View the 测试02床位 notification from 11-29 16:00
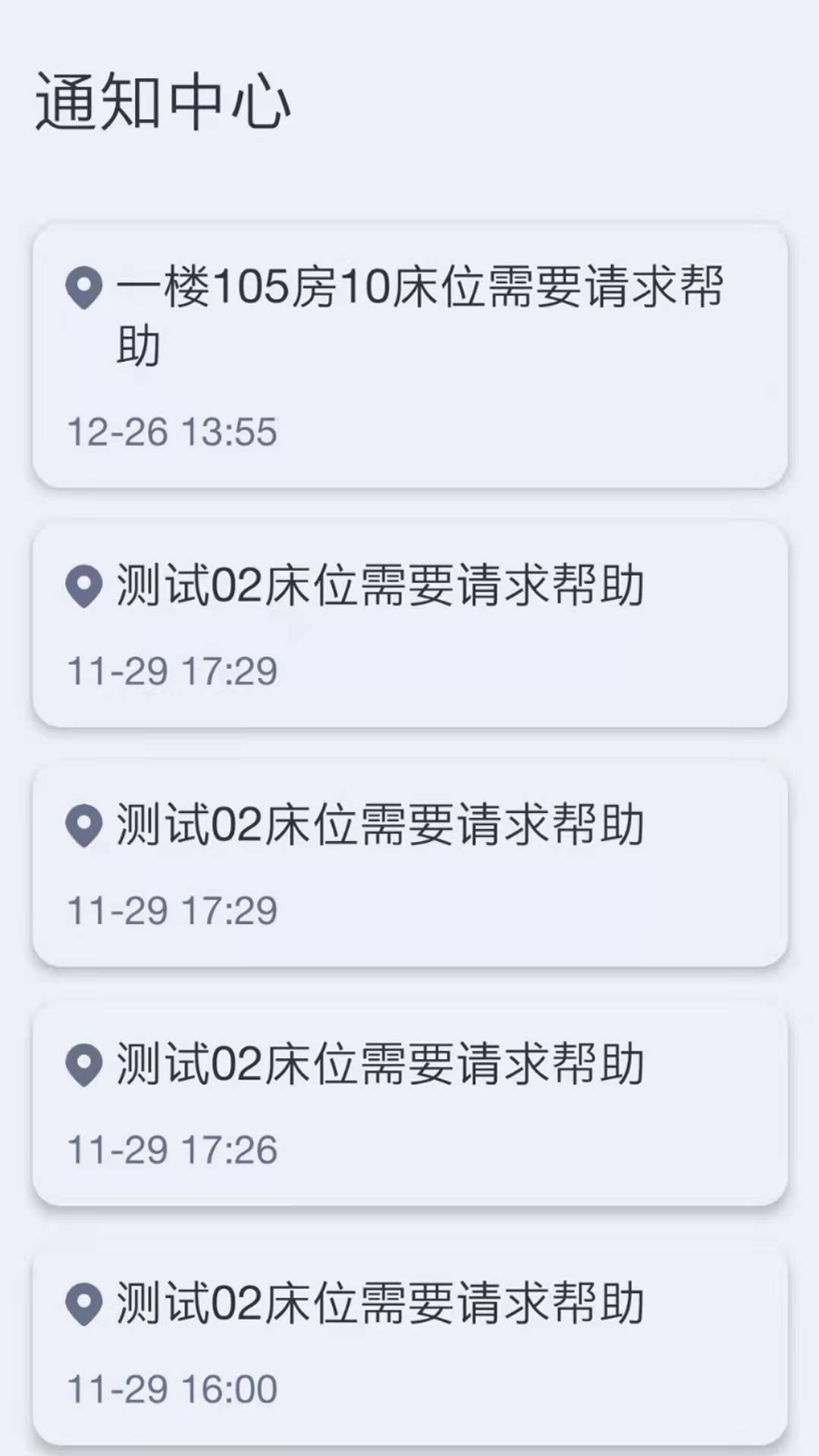 click(409, 1344)
